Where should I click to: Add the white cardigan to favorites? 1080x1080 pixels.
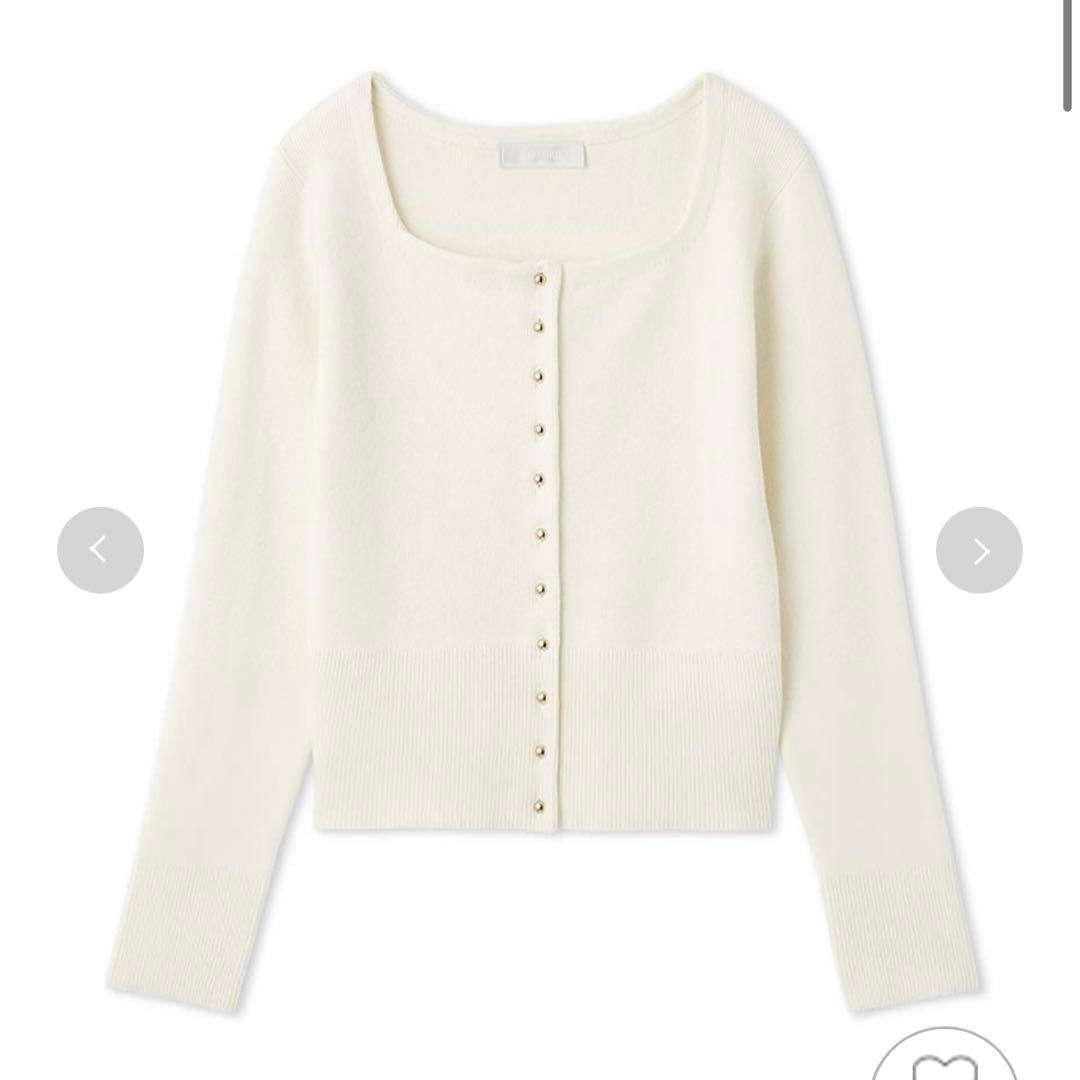(944, 1059)
